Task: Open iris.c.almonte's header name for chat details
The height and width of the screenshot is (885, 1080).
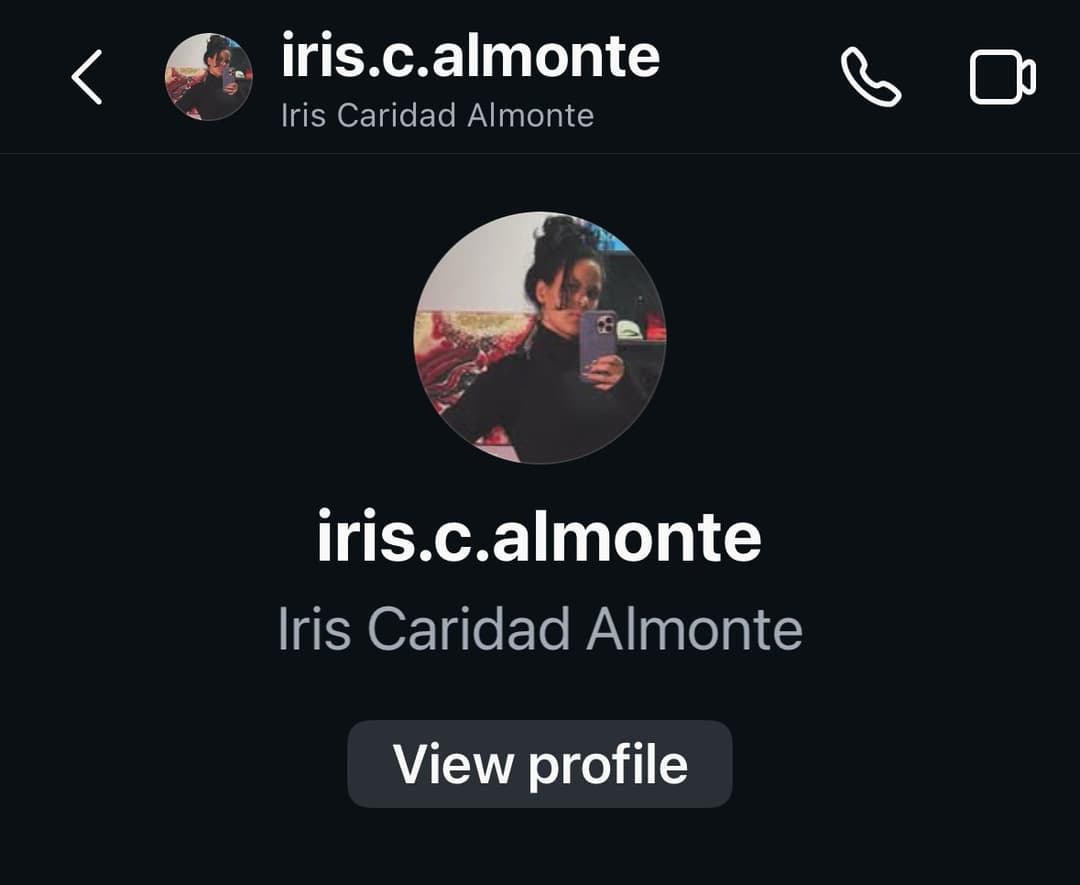Action: pos(470,57)
